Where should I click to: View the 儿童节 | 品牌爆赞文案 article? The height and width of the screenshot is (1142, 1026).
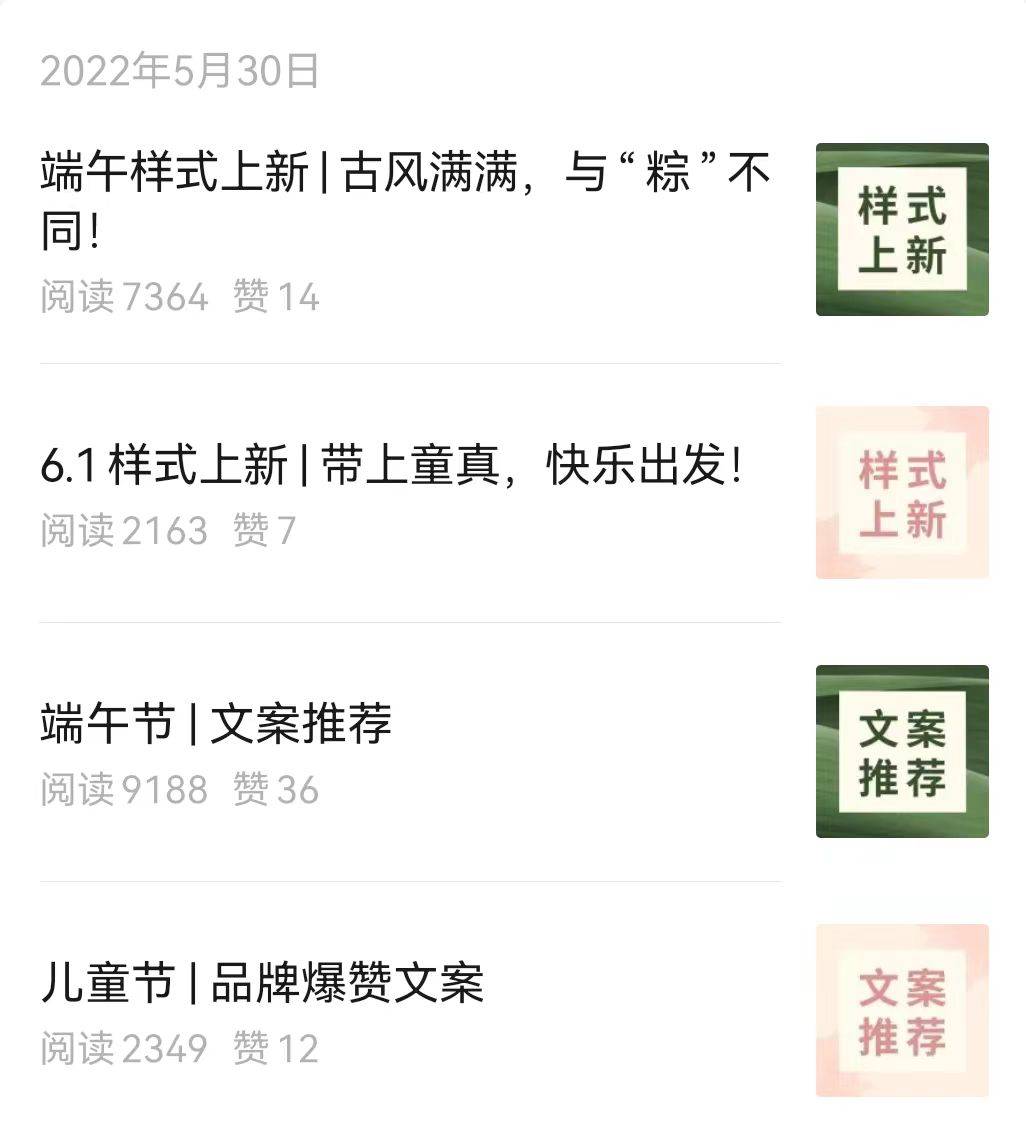pyautogui.click(x=262, y=984)
